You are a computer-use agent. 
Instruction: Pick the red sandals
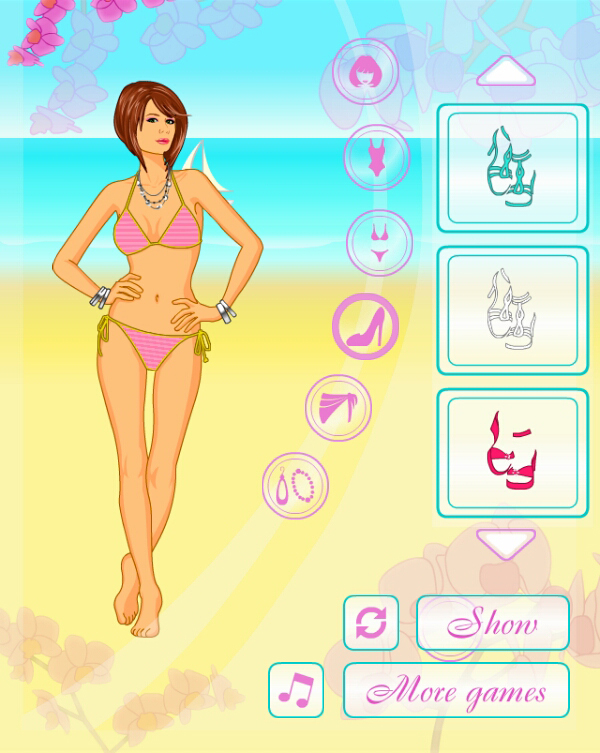[x=512, y=452]
